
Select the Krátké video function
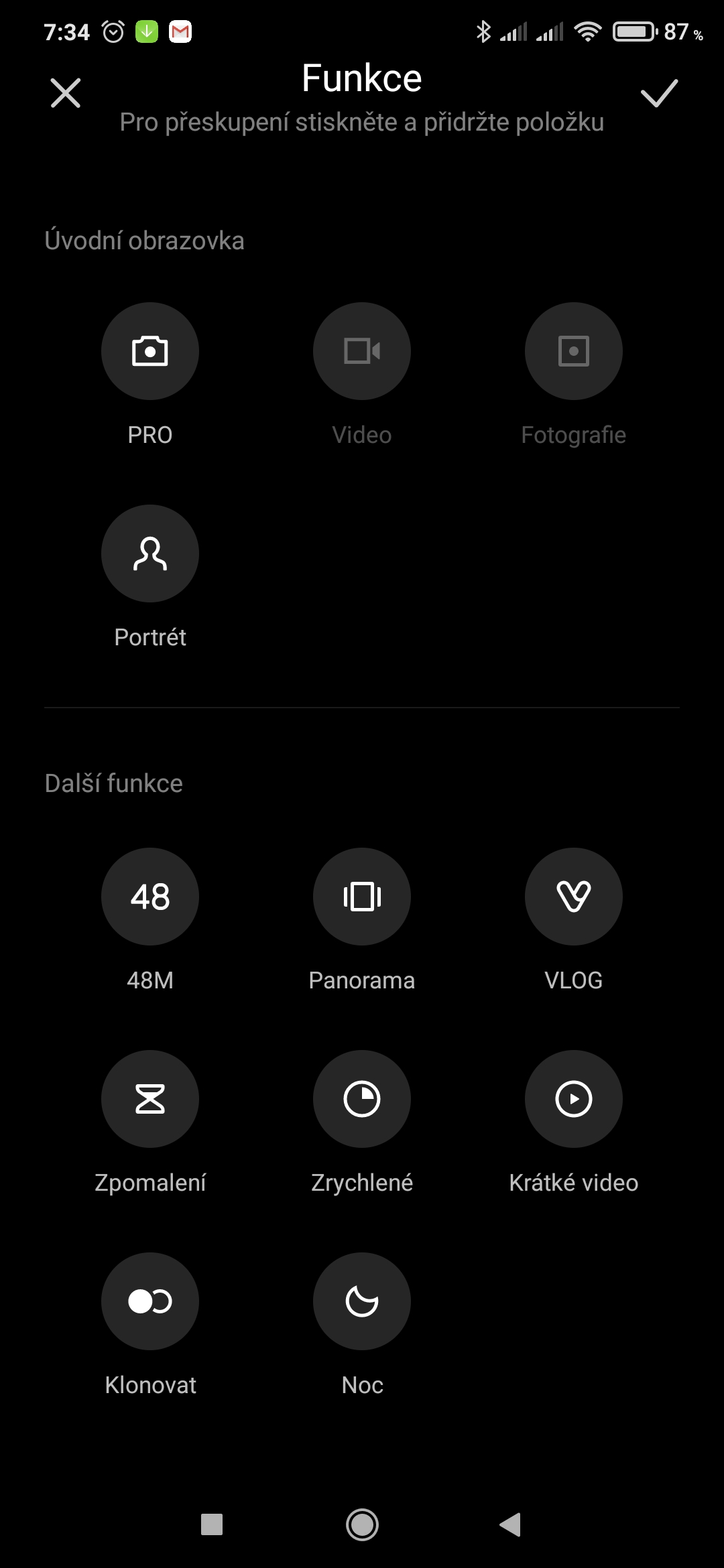[574, 1099]
